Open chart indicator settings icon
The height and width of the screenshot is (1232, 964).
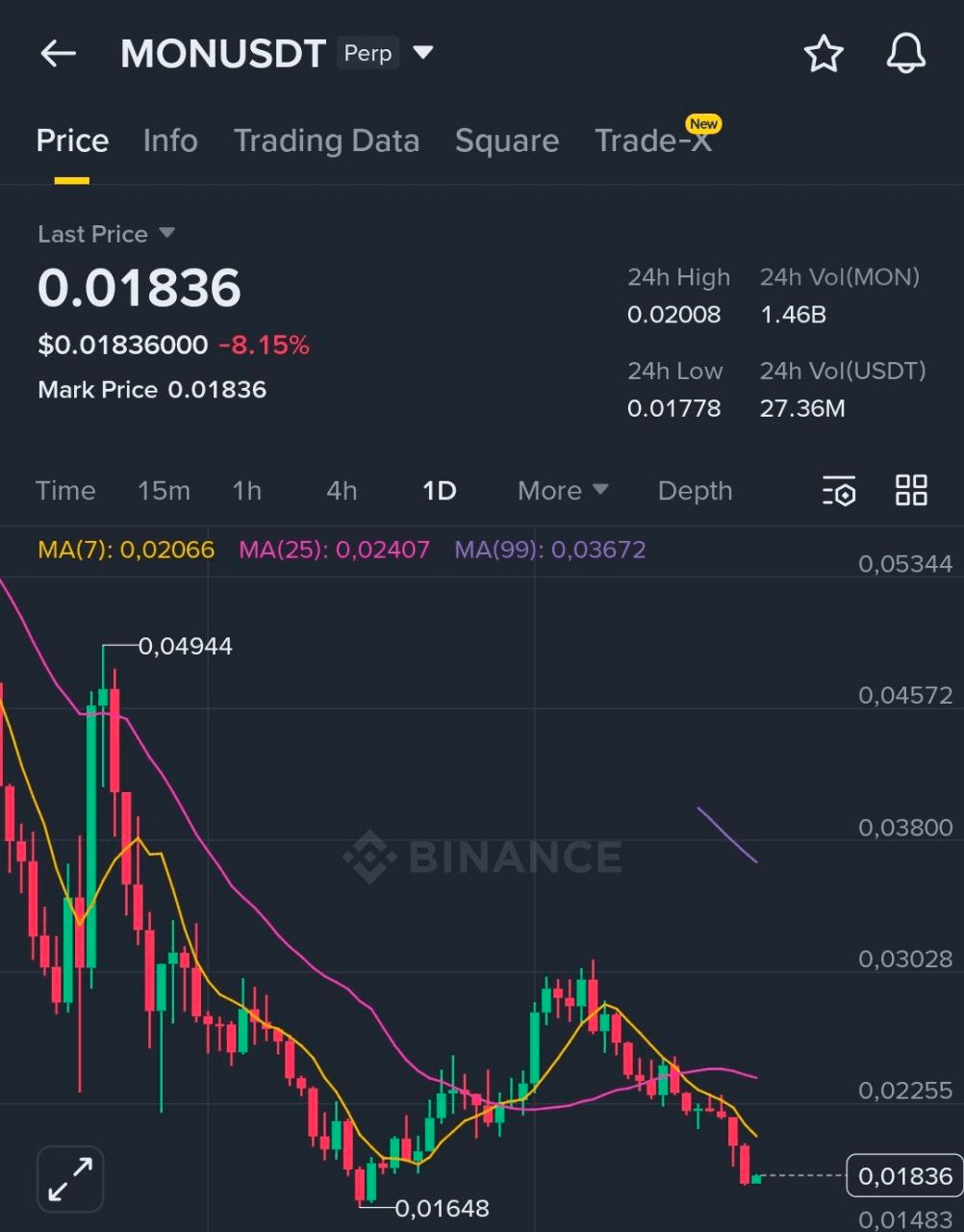(x=838, y=491)
